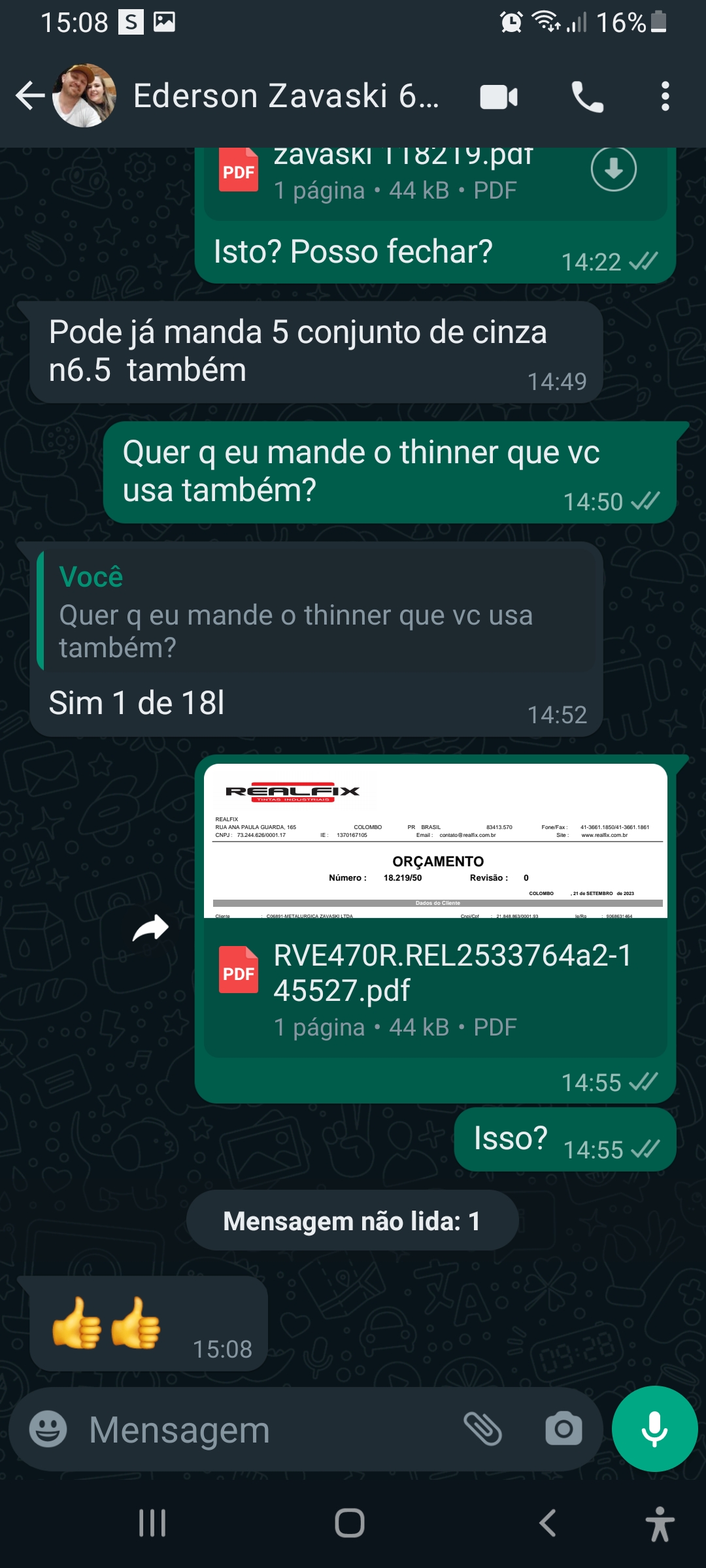Open the RVE470R.REL2533764a2-145527.pdf document

[x=435, y=973]
